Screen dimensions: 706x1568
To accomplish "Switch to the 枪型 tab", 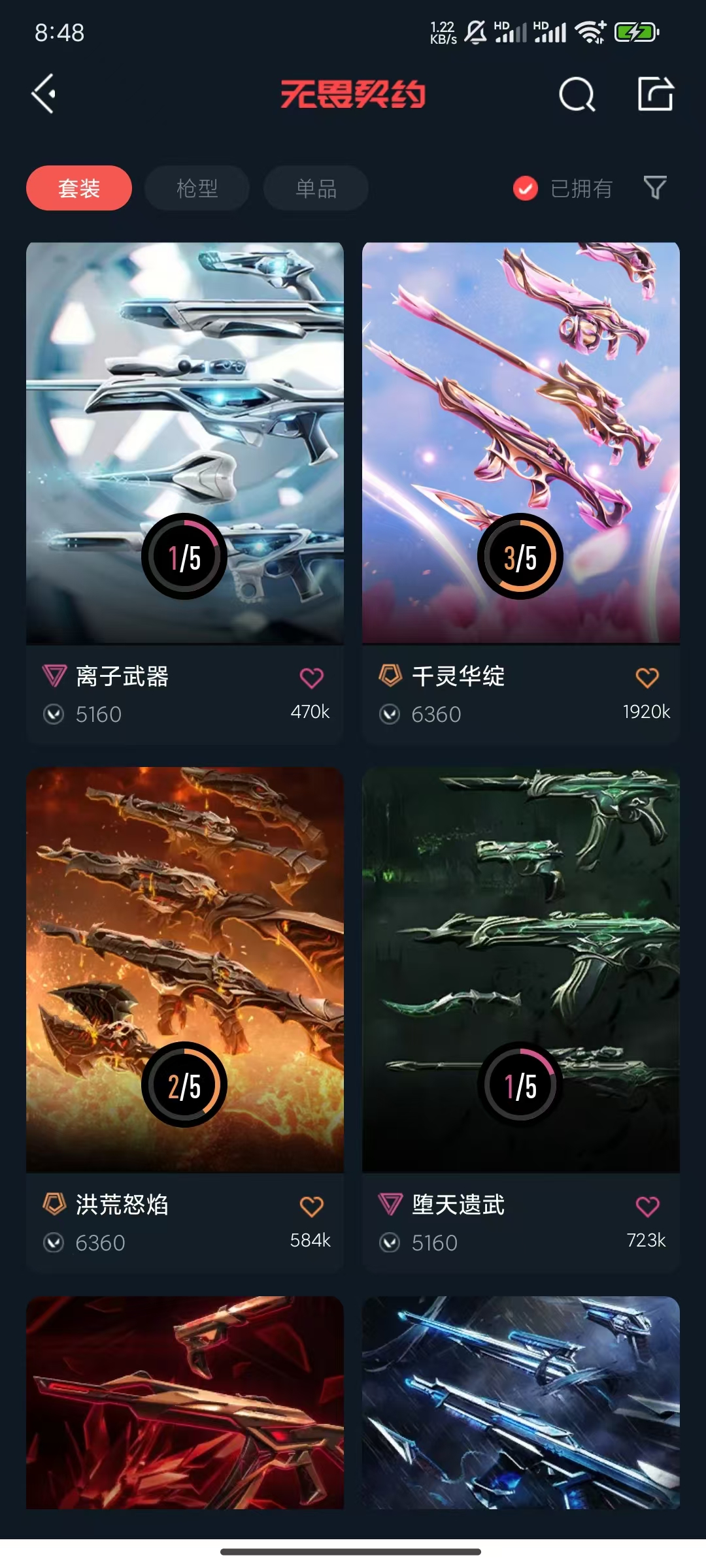I will pos(197,188).
